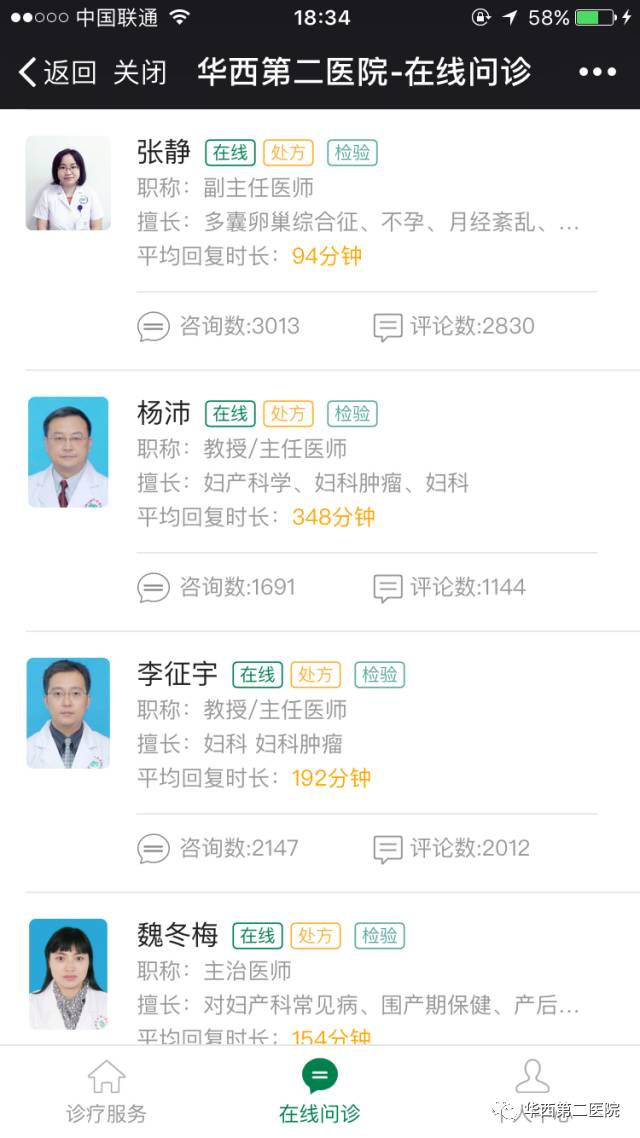Go back using the 返回 arrow
The image size is (640, 1138).
click(x=56, y=72)
